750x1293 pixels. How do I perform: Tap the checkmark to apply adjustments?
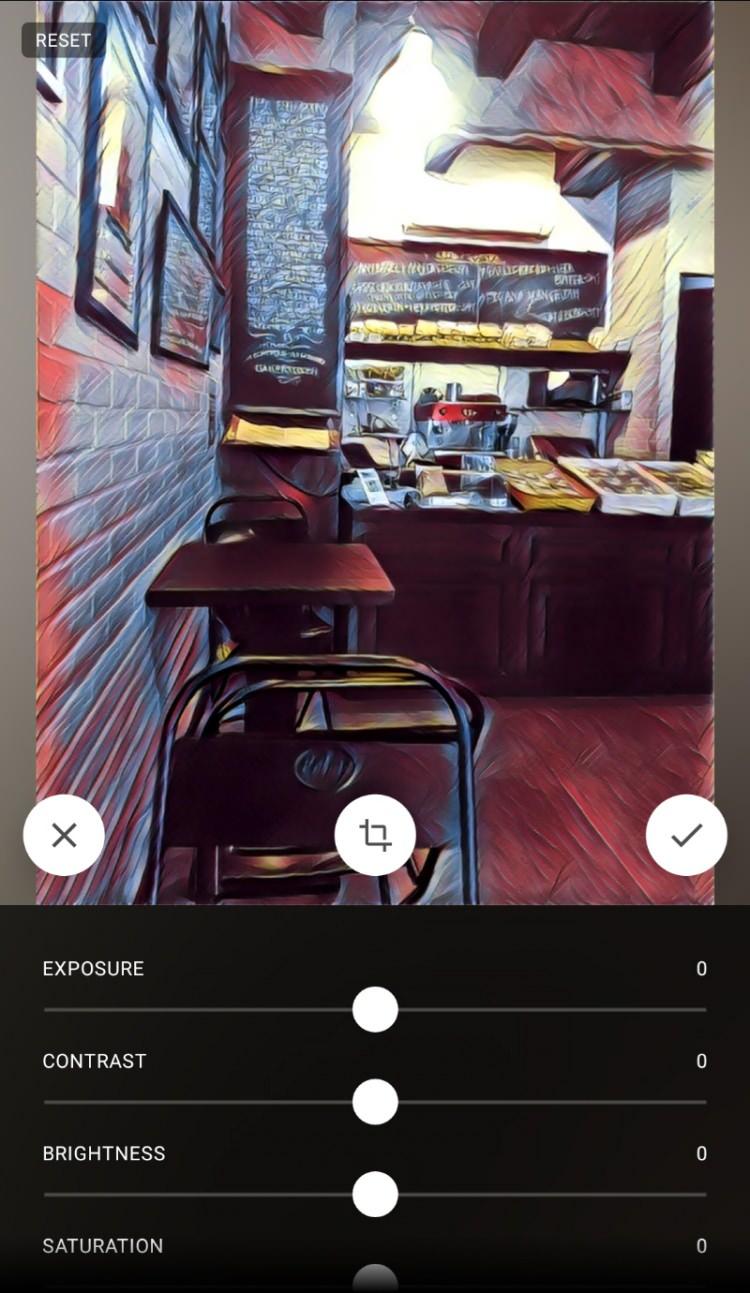686,835
